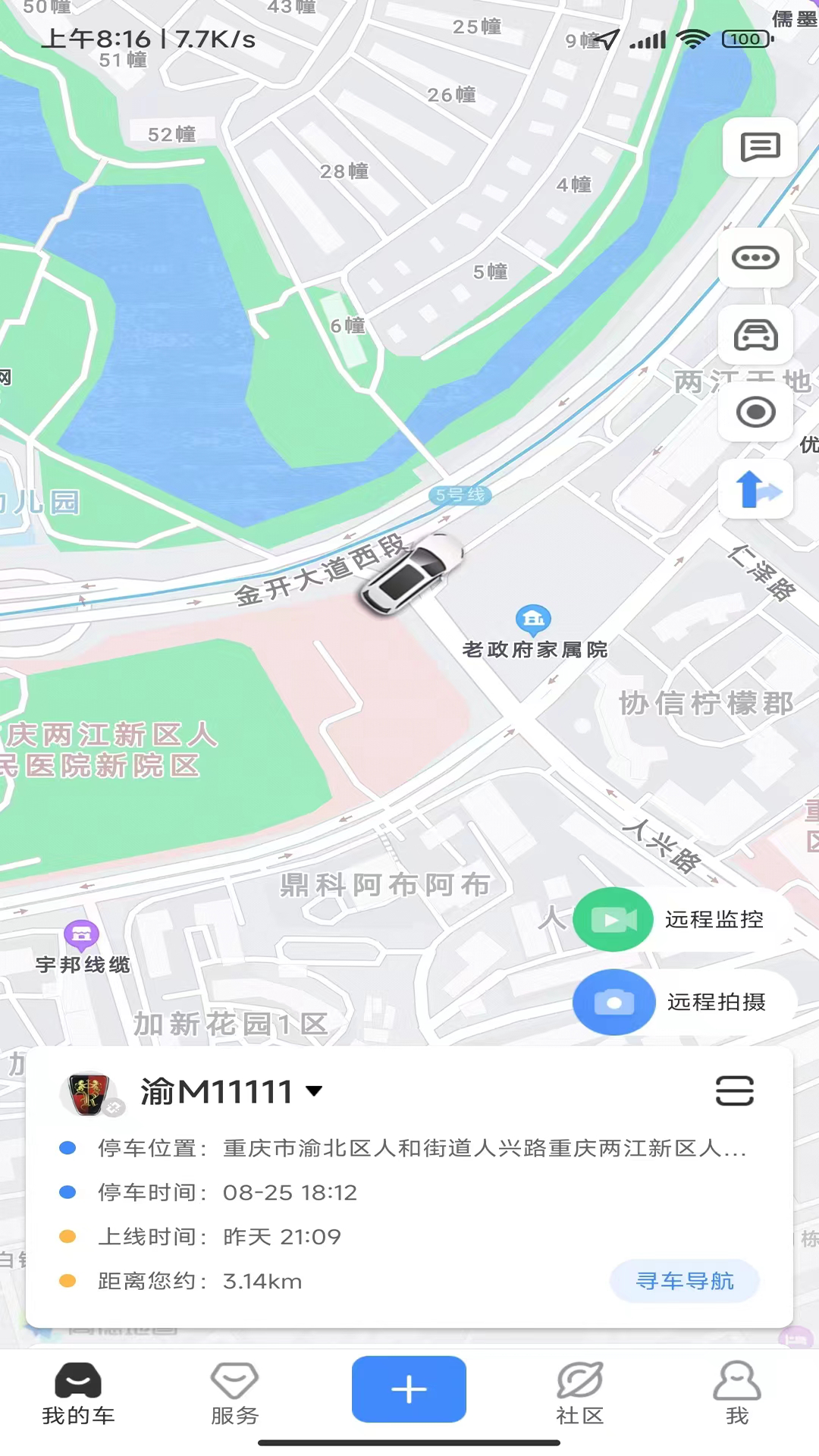The width and height of the screenshot is (819, 1456).
Task: Open the navigation arrow map icon
Action: (755, 489)
